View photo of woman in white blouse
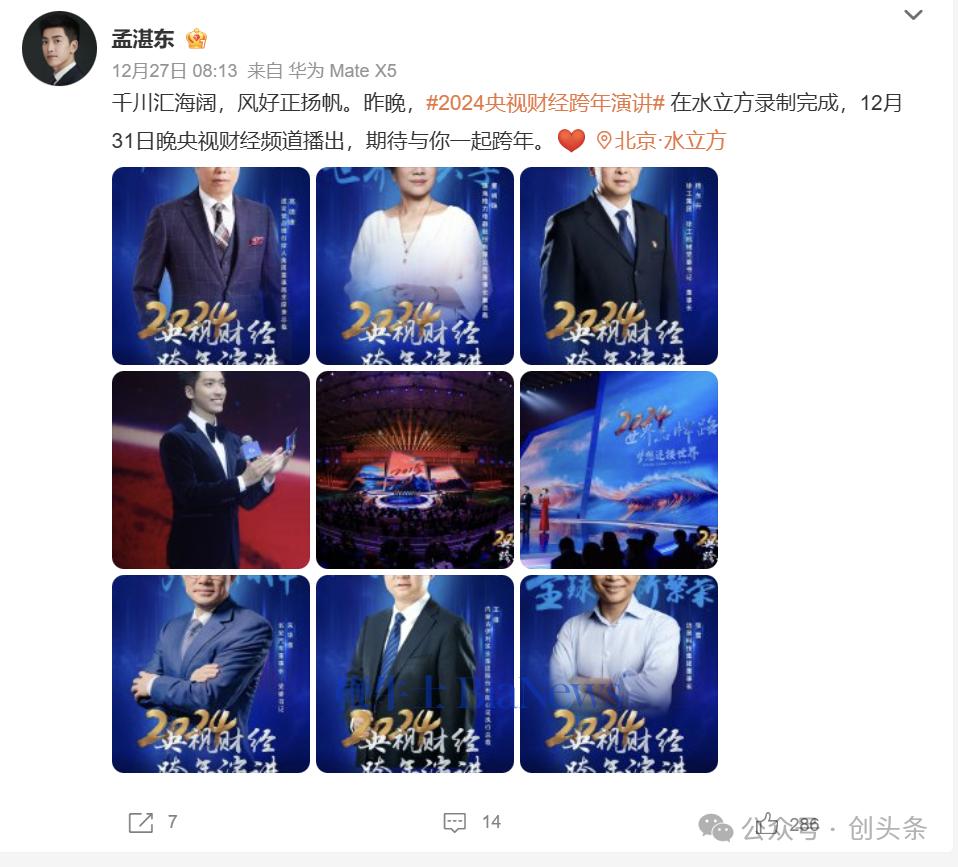The height and width of the screenshot is (867, 958). [x=415, y=265]
